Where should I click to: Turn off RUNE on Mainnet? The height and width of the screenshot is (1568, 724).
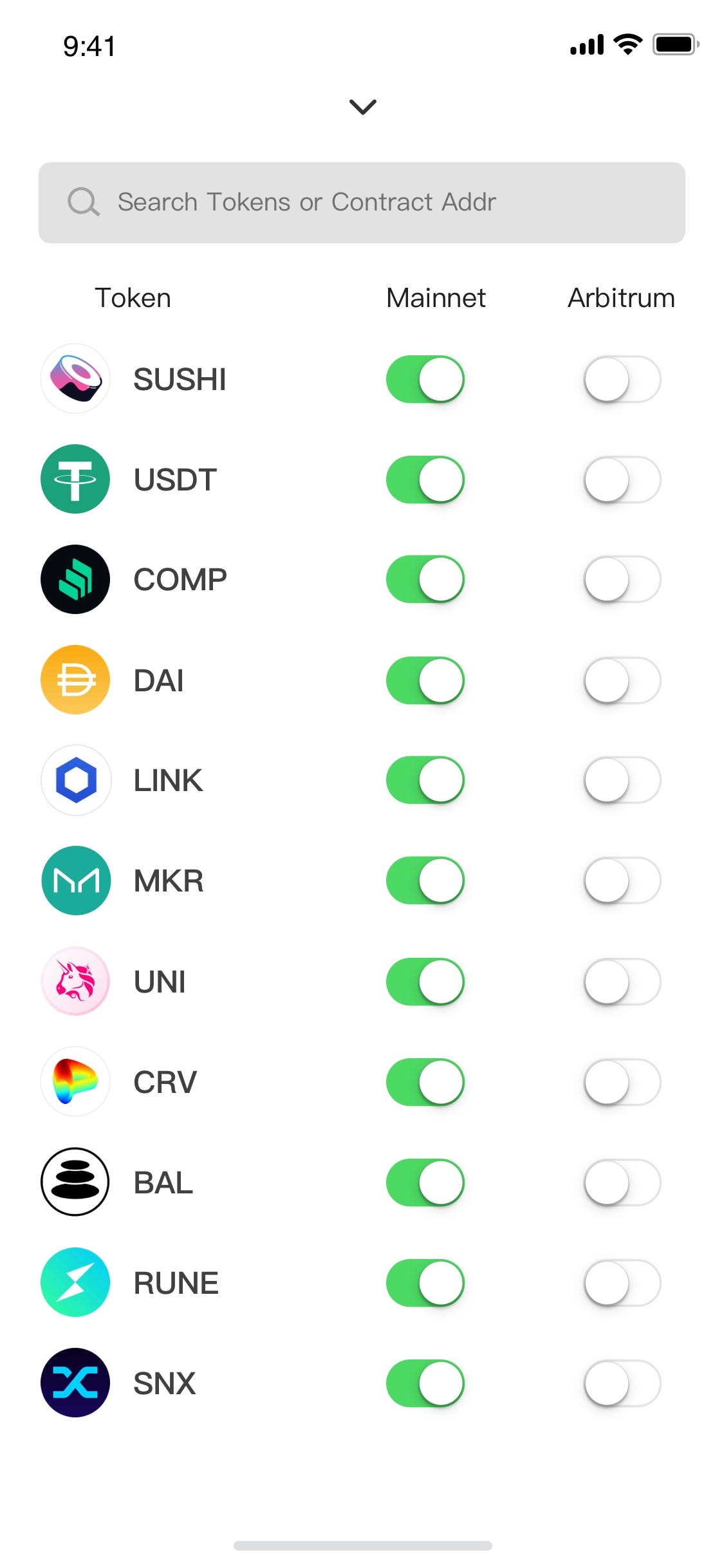click(x=425, y=1283)
